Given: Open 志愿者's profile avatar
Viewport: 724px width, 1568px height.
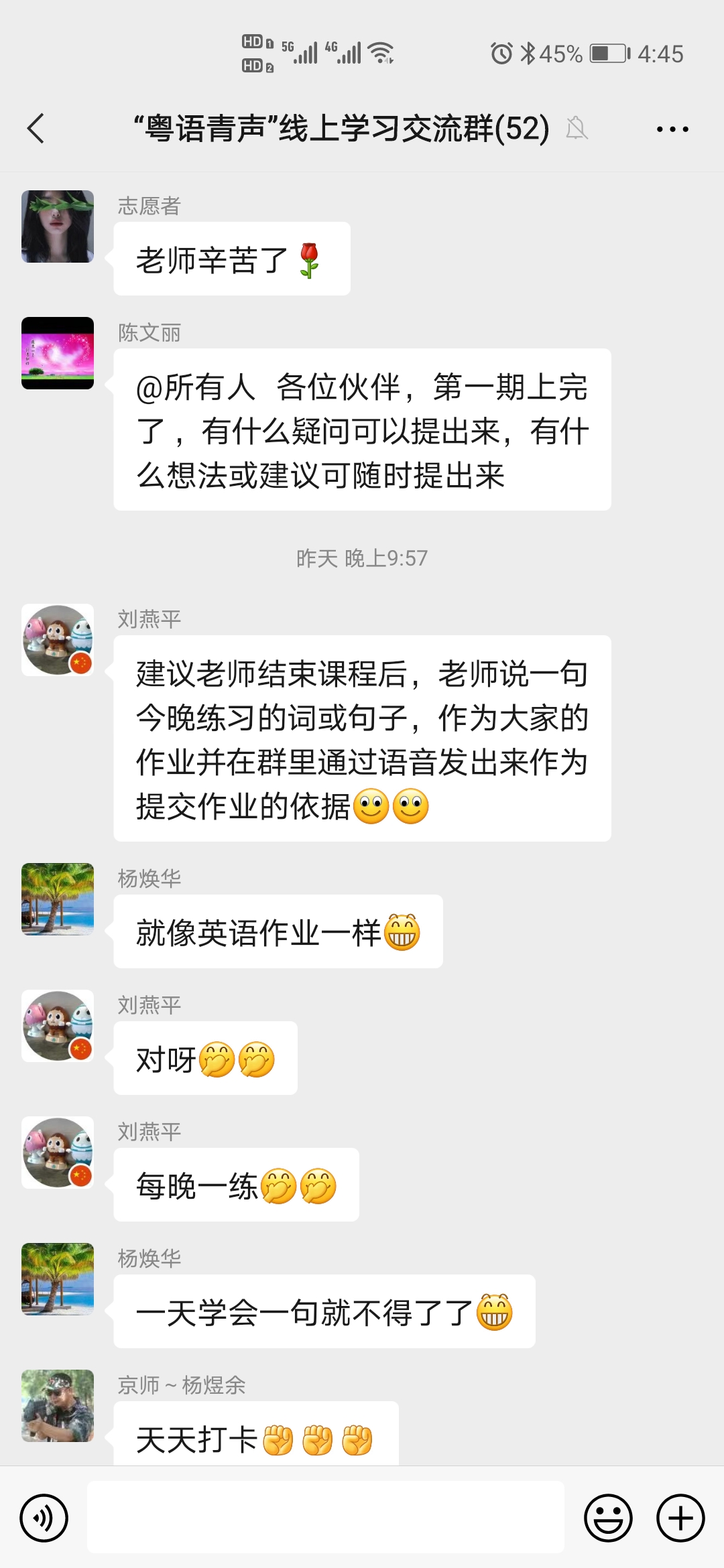Looking at the screenshot, I should [58, 226].
